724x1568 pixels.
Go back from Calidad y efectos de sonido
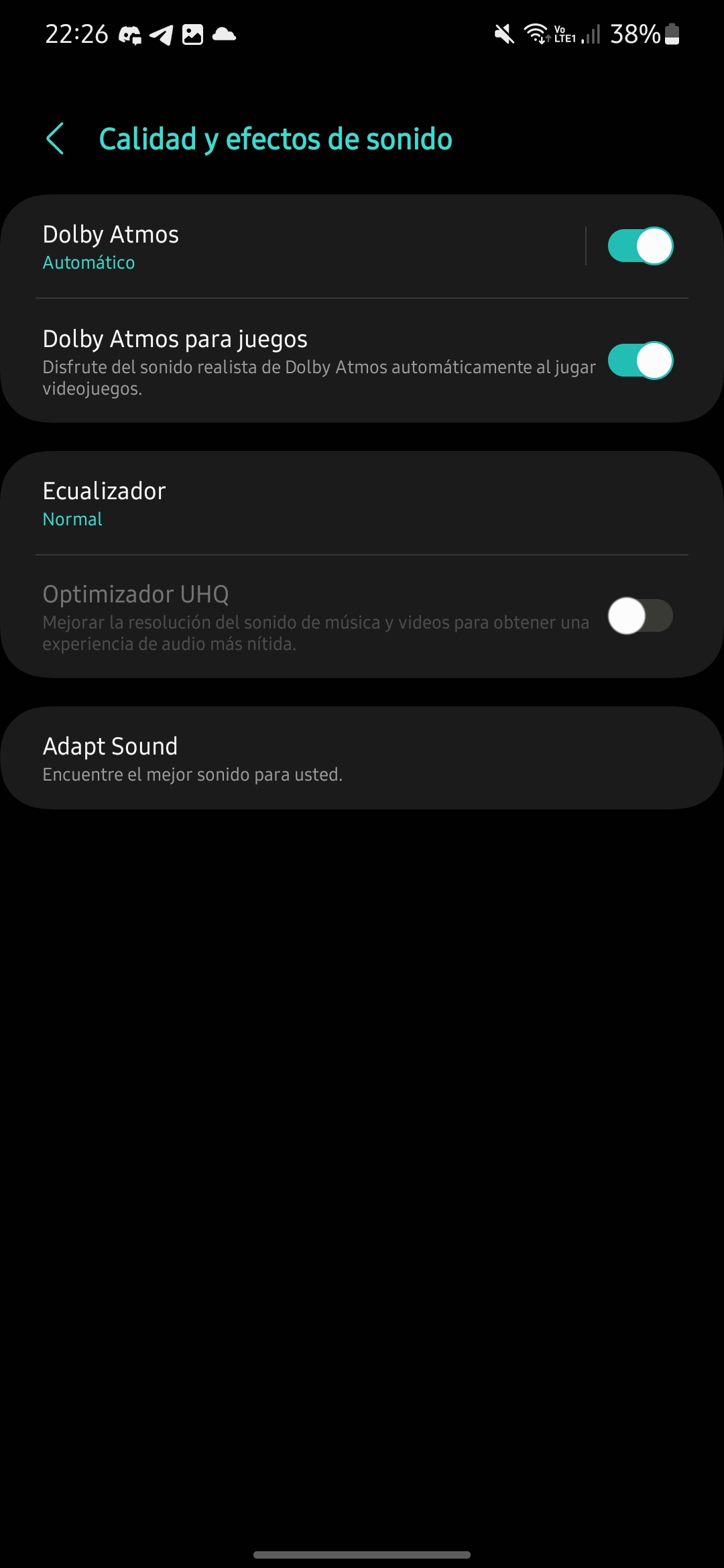(56, 139)
